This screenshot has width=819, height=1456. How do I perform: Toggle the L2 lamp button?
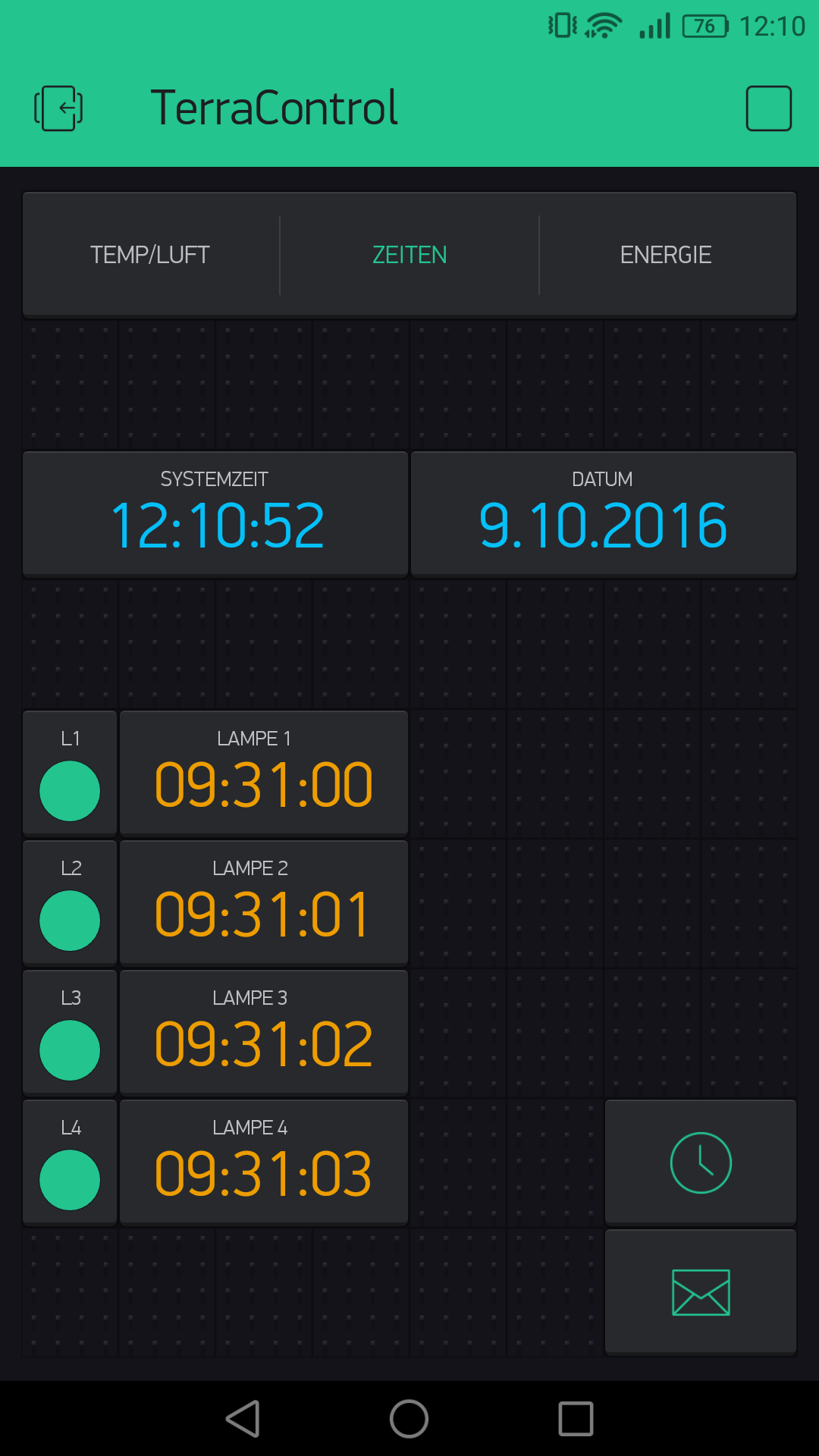tap(70, 921)
